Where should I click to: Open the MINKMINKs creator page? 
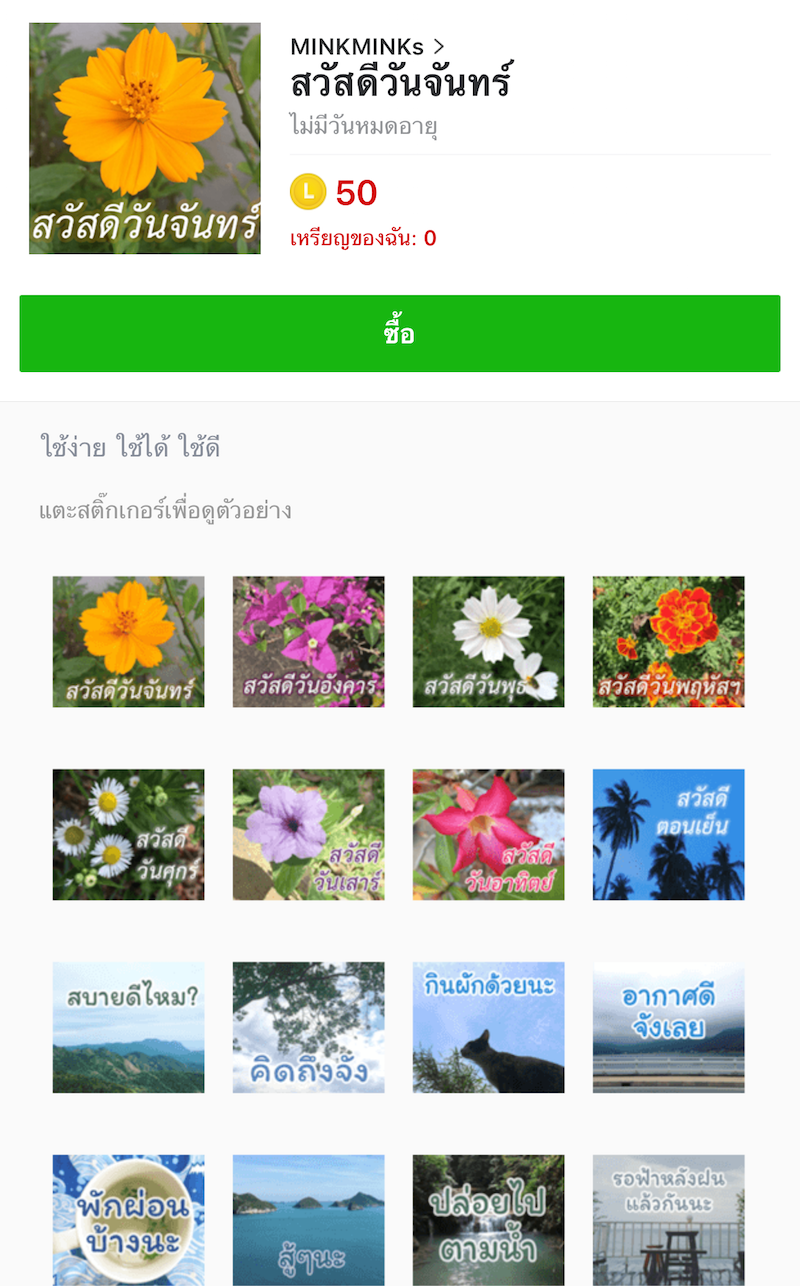[x=367, y=46]
